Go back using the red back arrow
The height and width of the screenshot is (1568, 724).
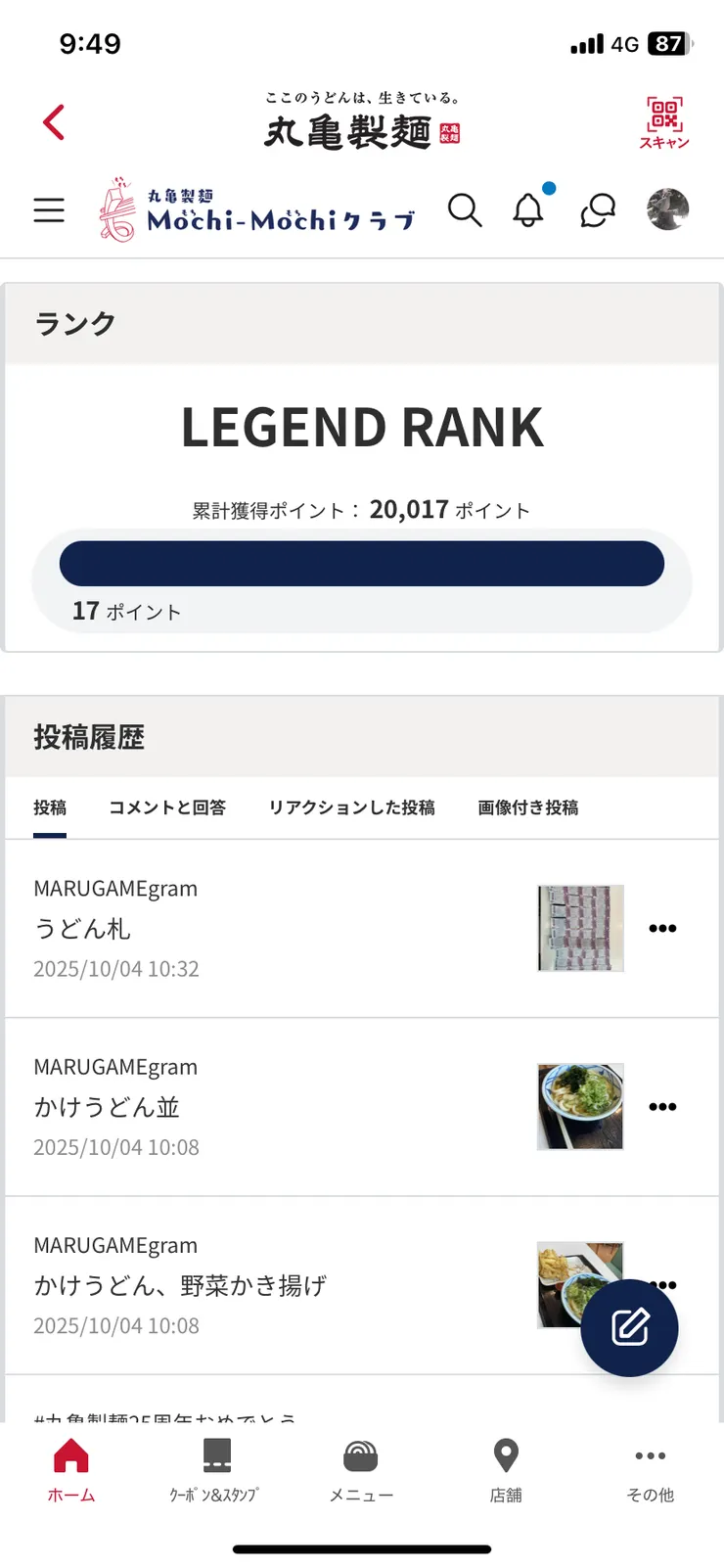[53, 122]
